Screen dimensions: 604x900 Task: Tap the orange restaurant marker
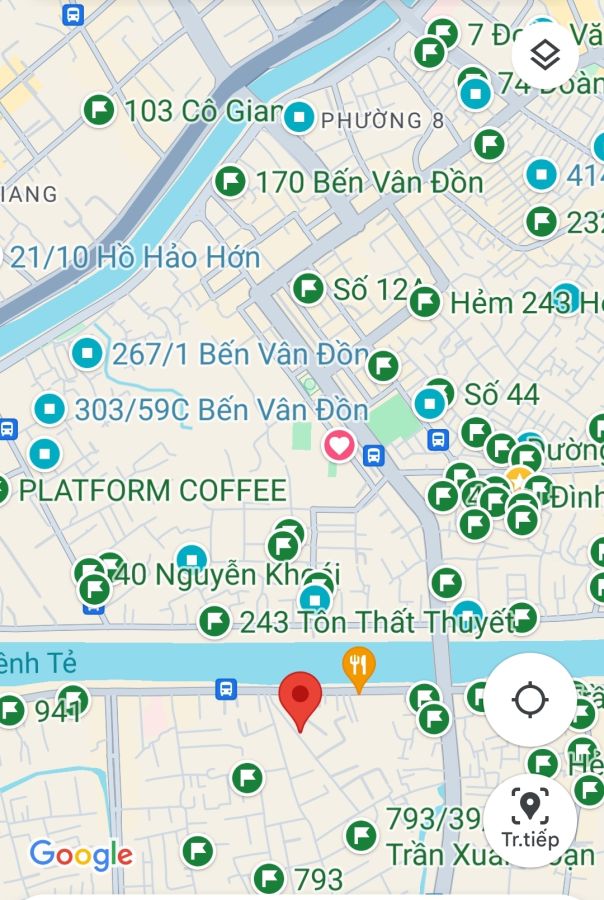point(358,662)
